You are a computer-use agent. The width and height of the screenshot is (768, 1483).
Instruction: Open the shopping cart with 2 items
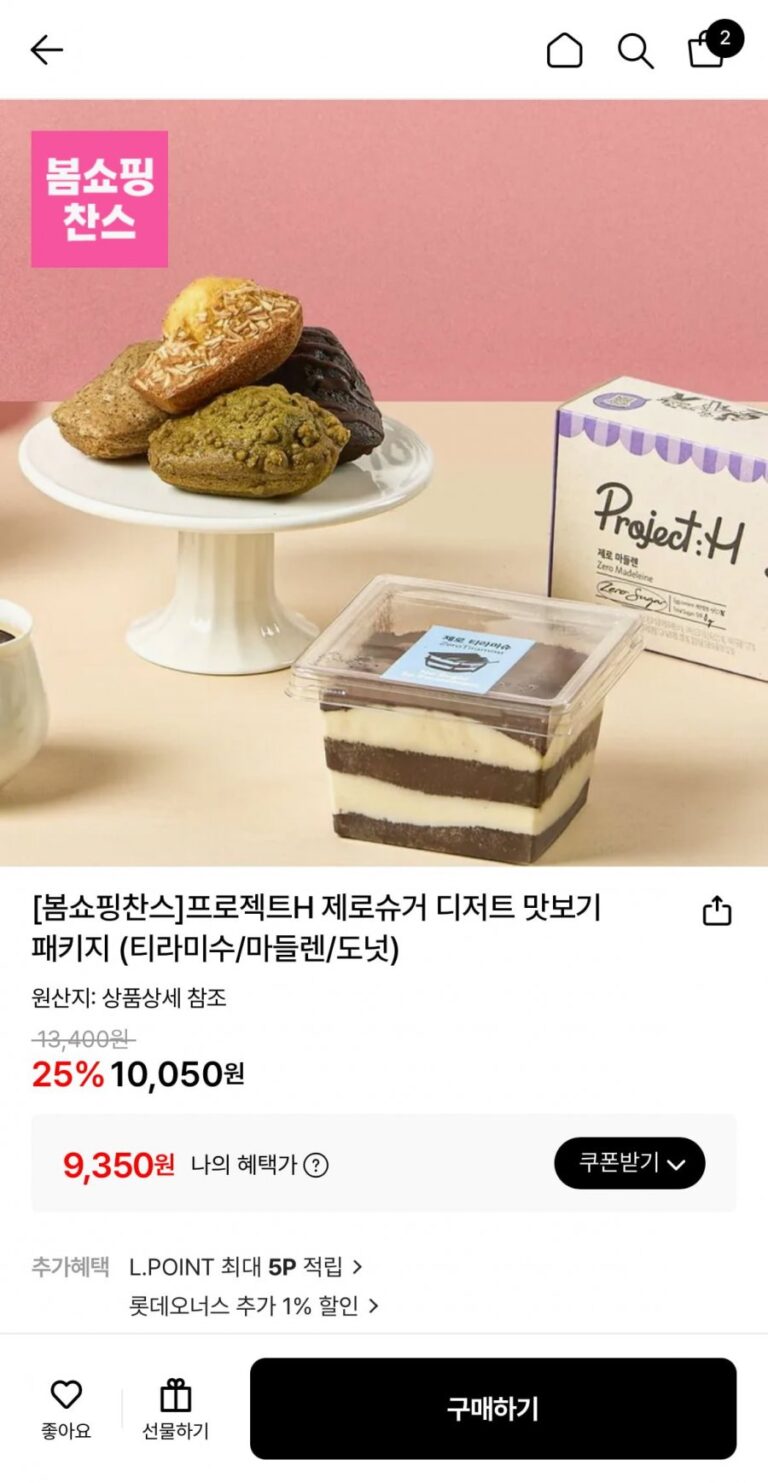708,49
